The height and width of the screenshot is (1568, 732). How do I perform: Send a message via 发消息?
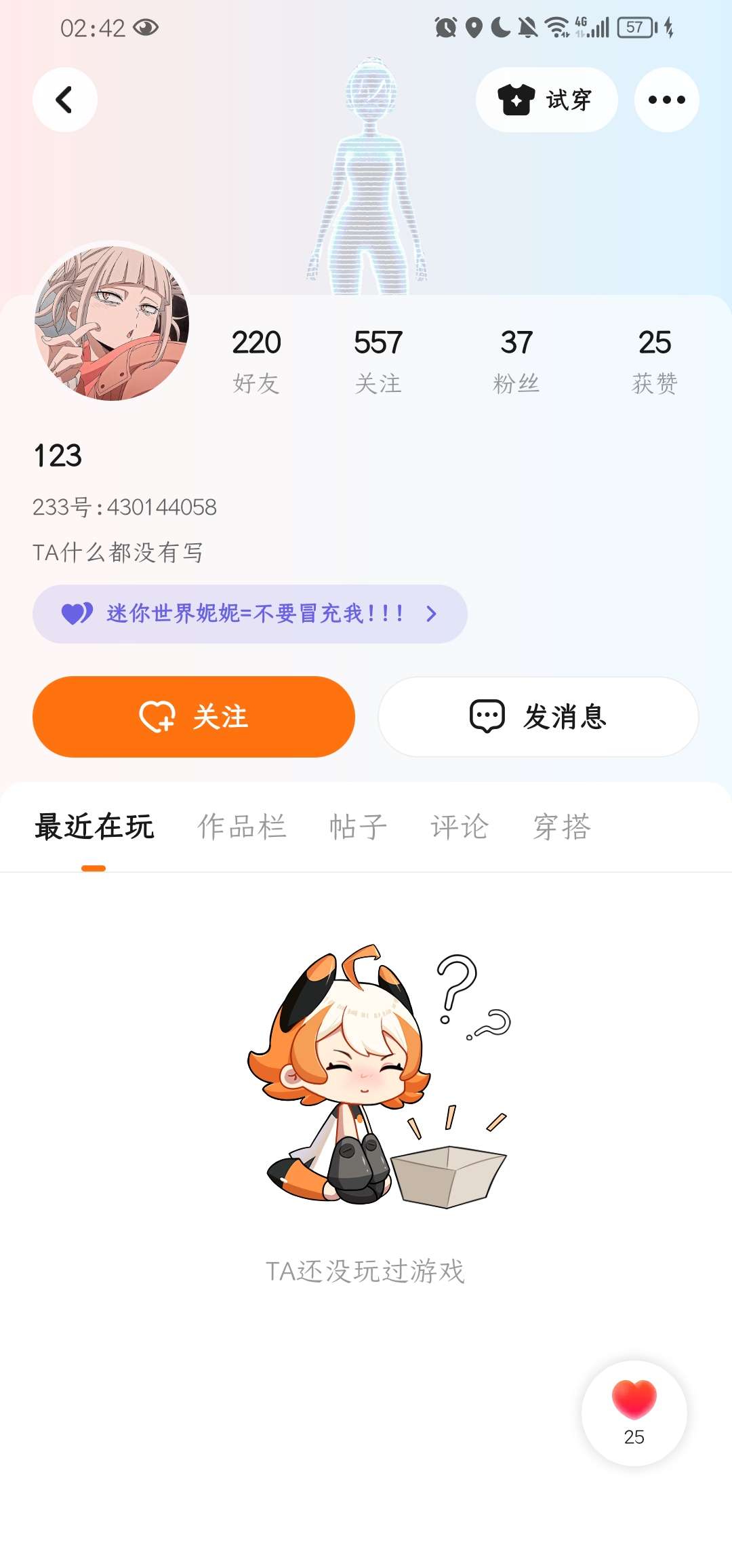coord(538,716)
